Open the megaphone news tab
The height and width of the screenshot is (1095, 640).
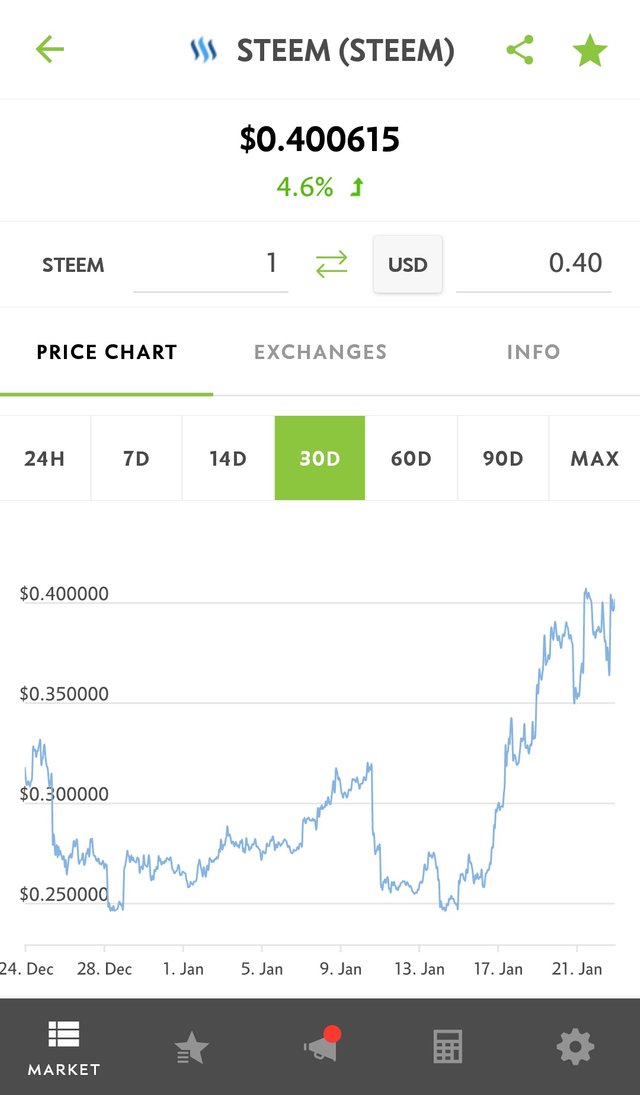click(321, 1046)
